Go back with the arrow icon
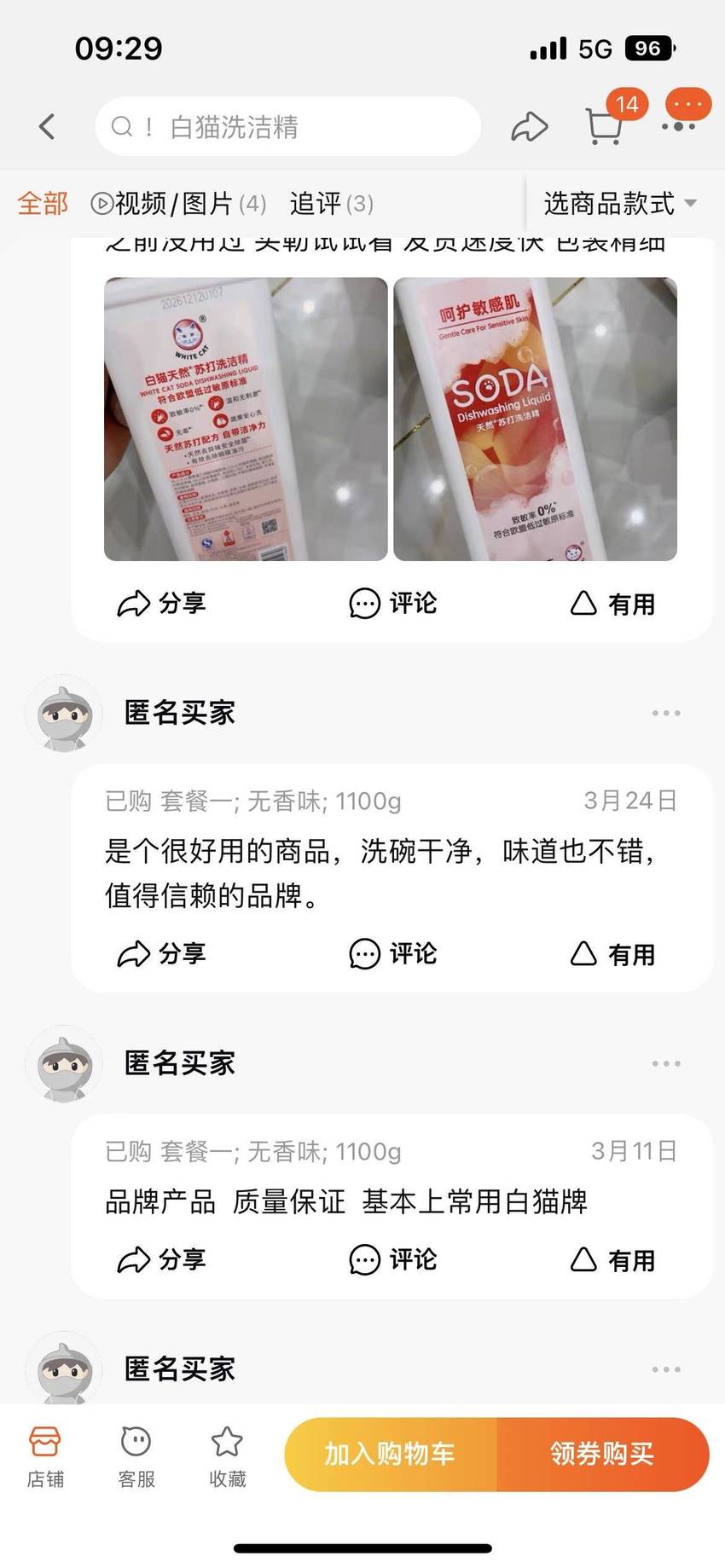This screenshot has height=1568, width=725. pos(47,127)
